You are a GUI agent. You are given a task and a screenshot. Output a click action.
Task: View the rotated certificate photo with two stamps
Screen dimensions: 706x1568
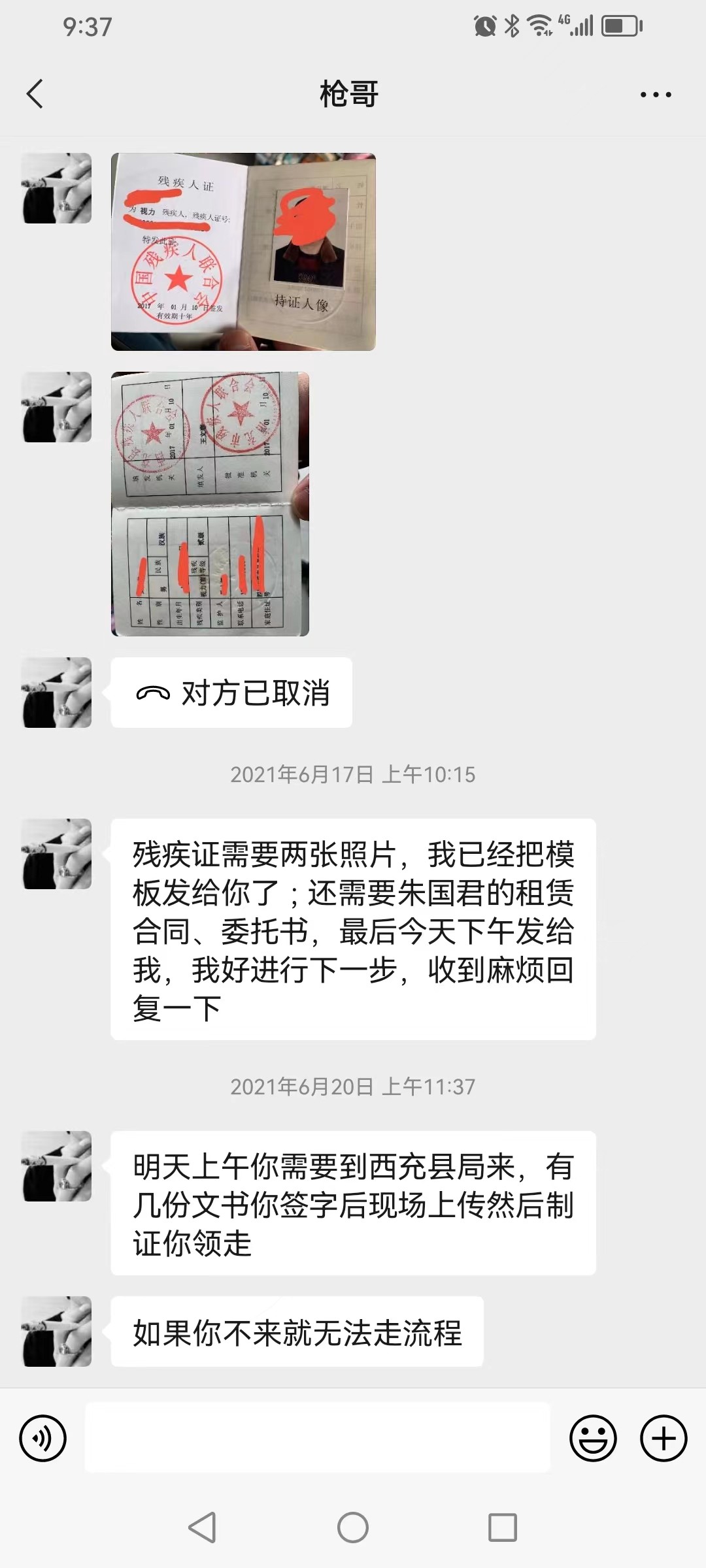(210, 504)
